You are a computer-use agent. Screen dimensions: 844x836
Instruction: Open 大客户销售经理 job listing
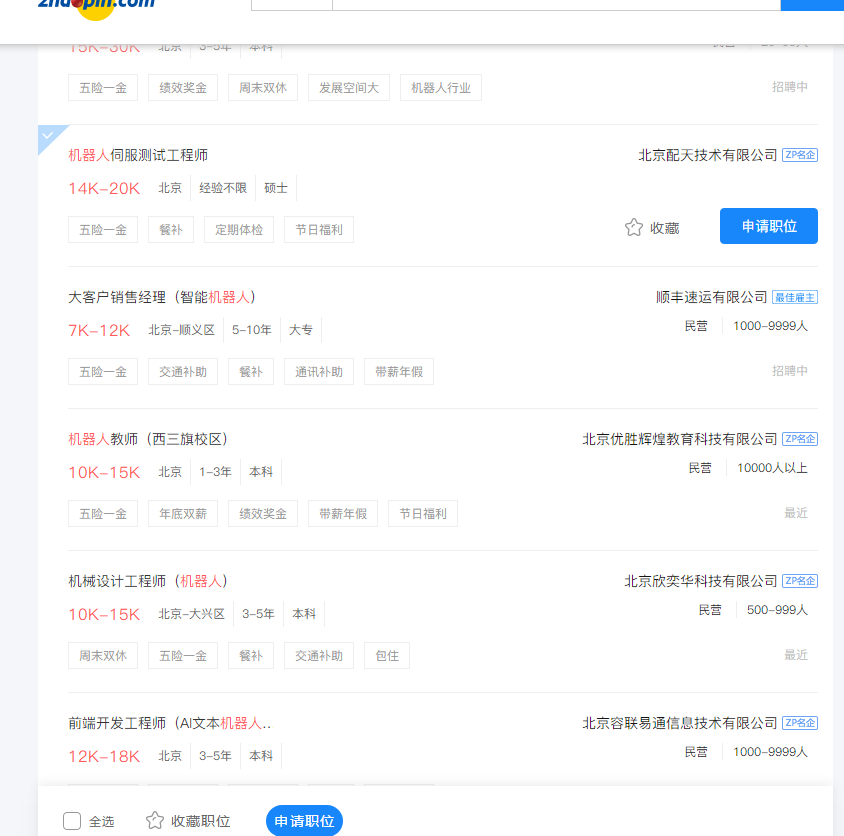162,297
